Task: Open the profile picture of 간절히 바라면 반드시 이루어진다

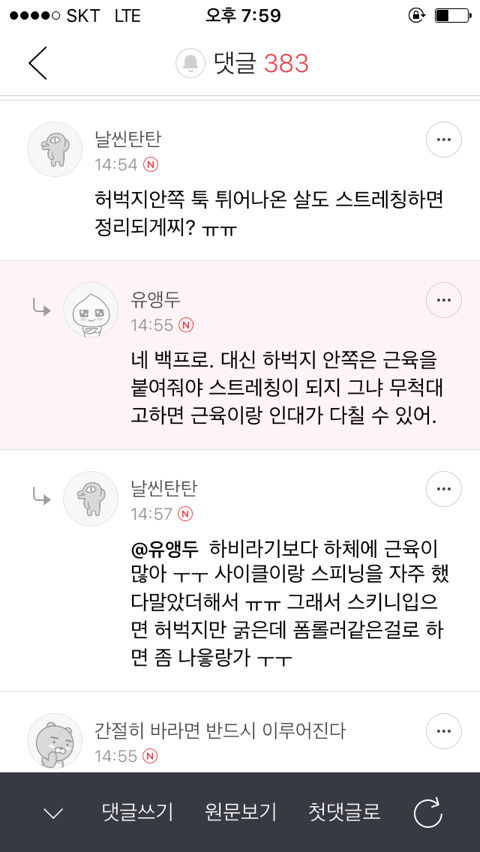Action: click(55, 741)
